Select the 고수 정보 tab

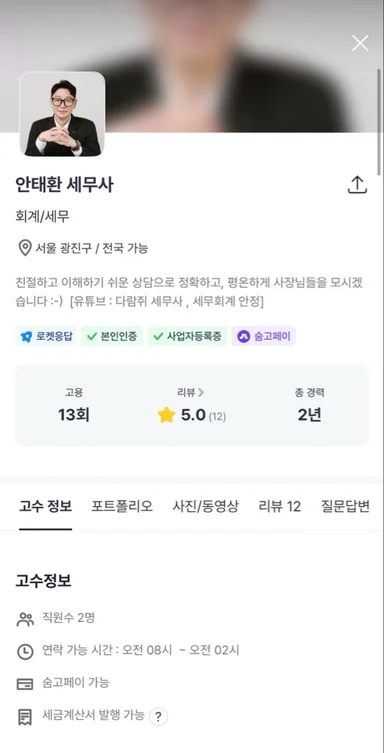[x=46, y=506]
